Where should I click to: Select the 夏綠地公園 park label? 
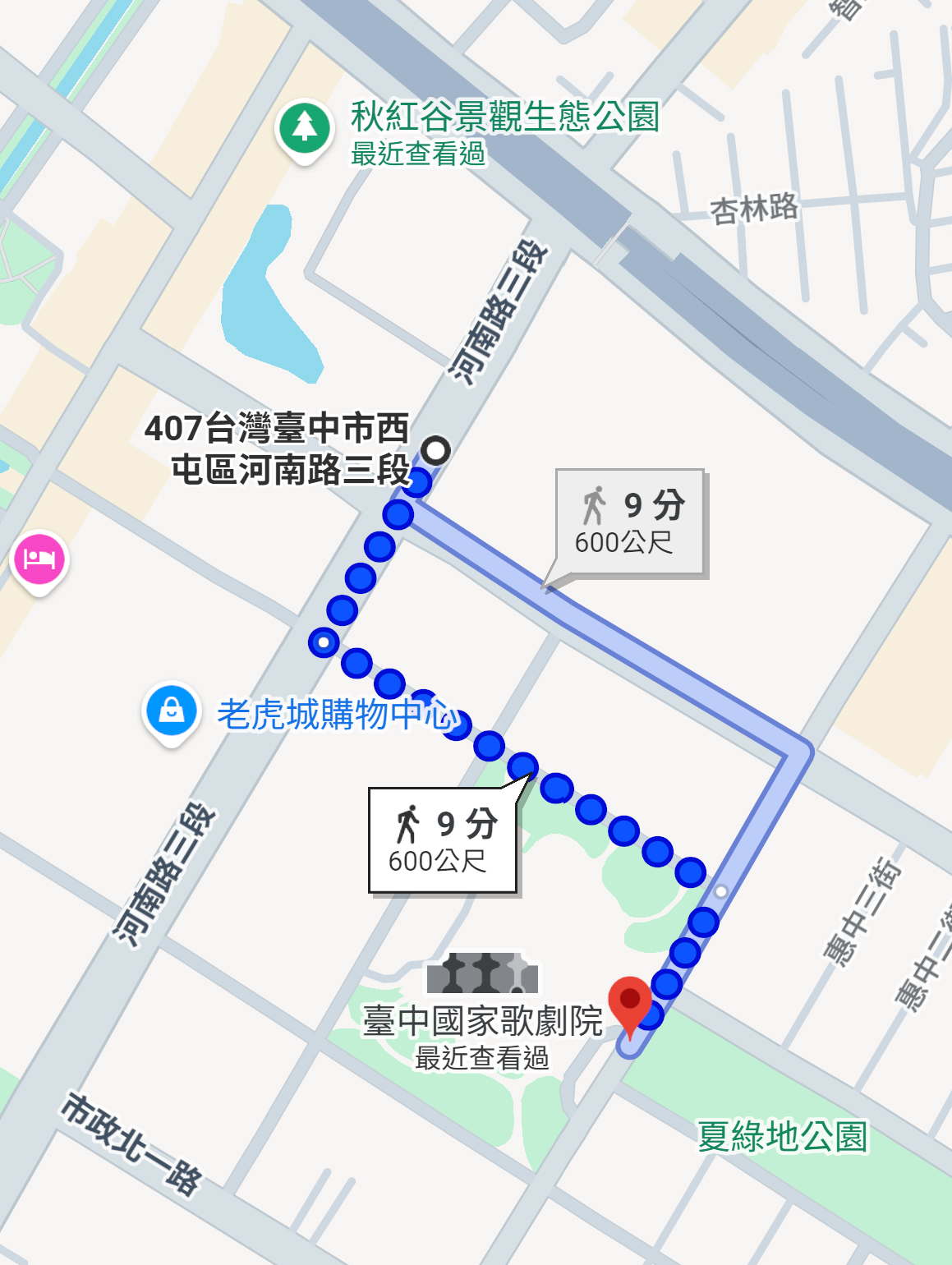(x=782, y=1137)
